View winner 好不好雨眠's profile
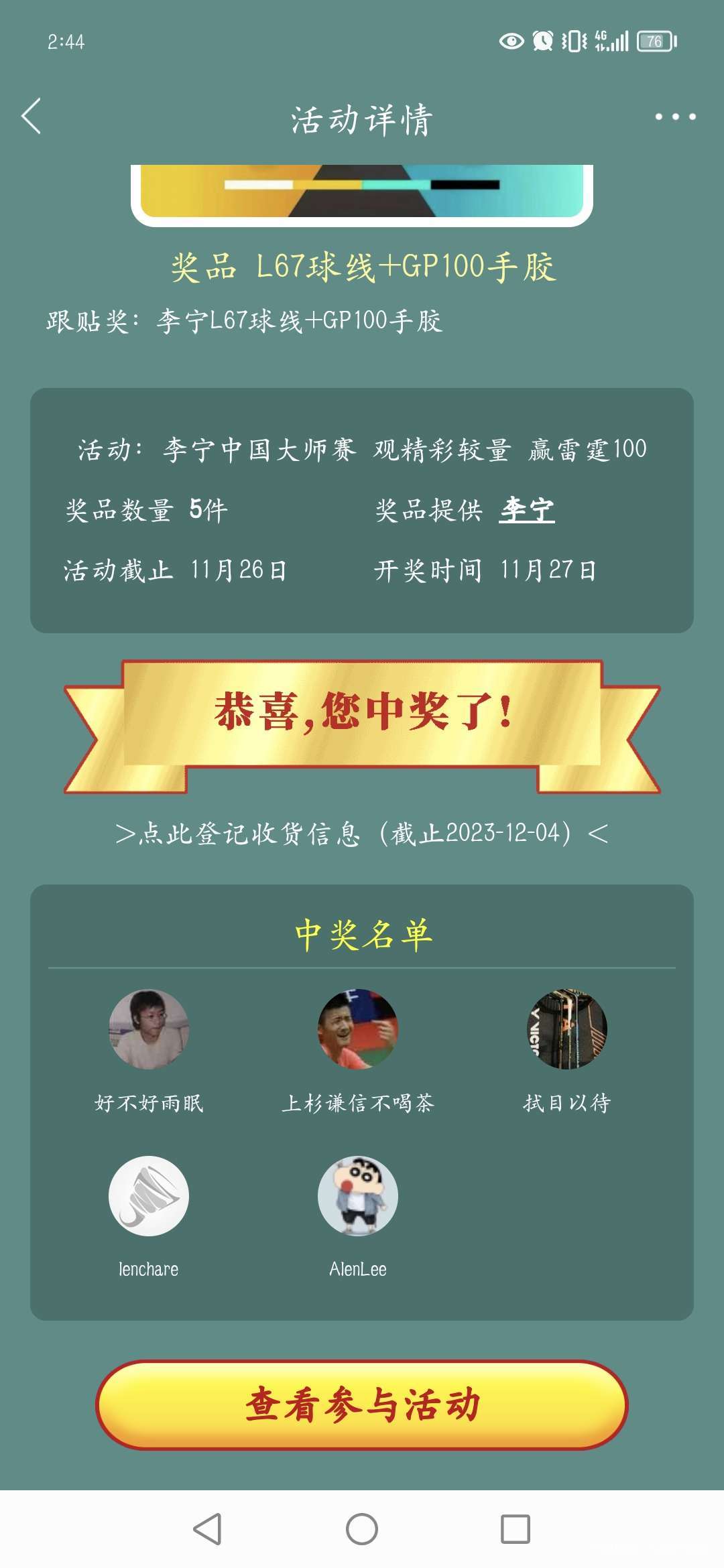 click(x=149, y=1029)
